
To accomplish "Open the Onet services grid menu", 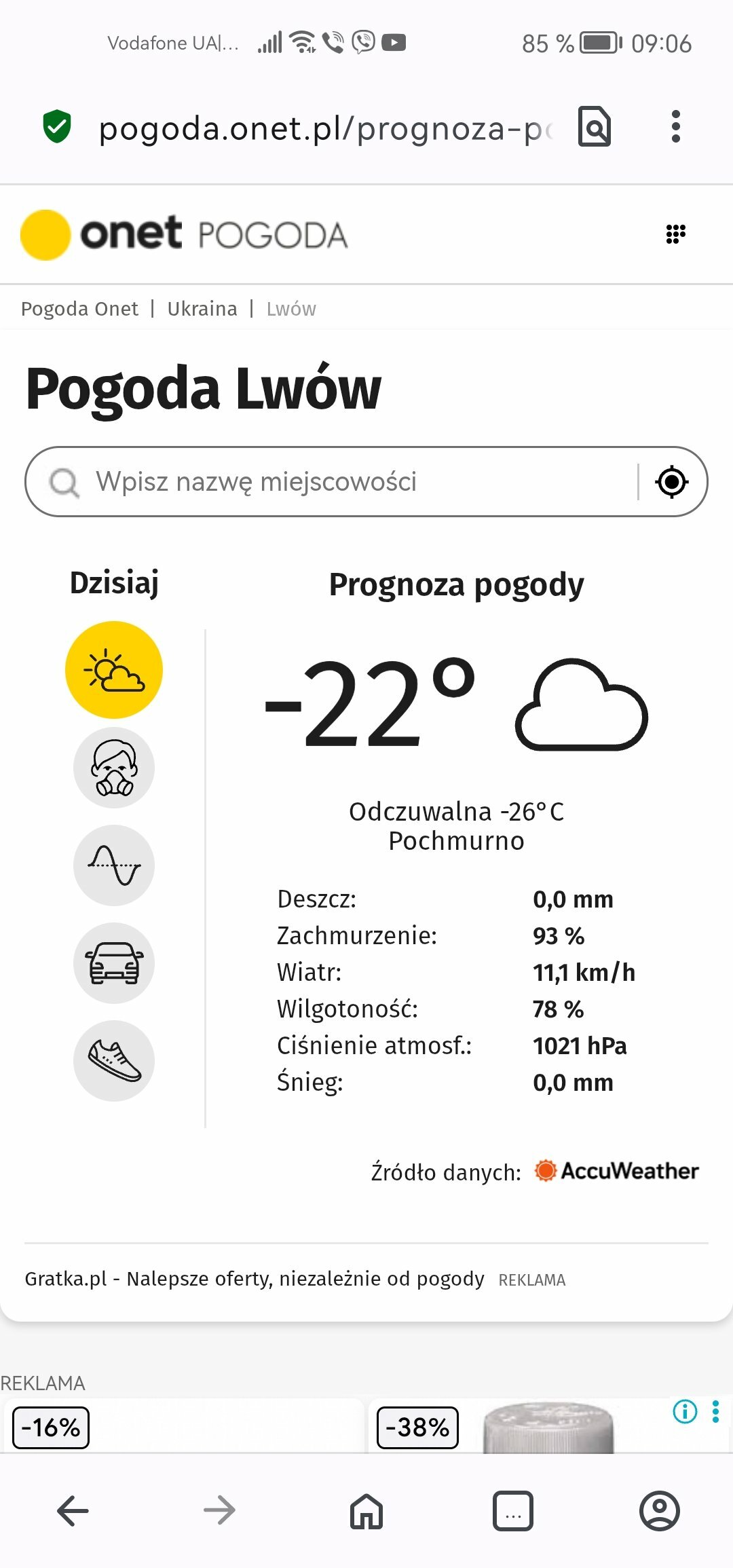I will (675, 234).
